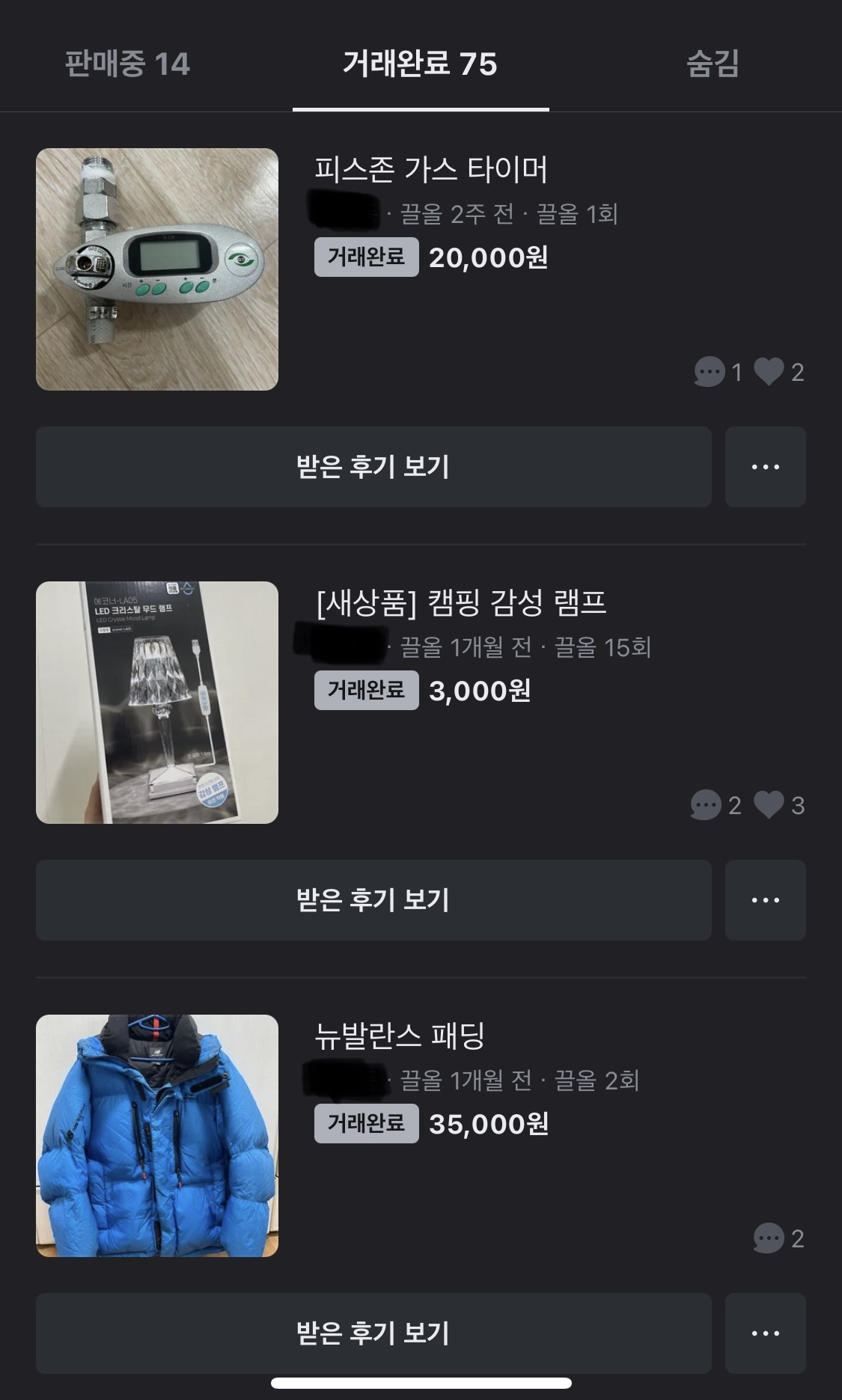Open the 캠핑 감성 램프 listing
Image resolution: width=842 pixels, height=1400 pixels.
coord(460,603)
